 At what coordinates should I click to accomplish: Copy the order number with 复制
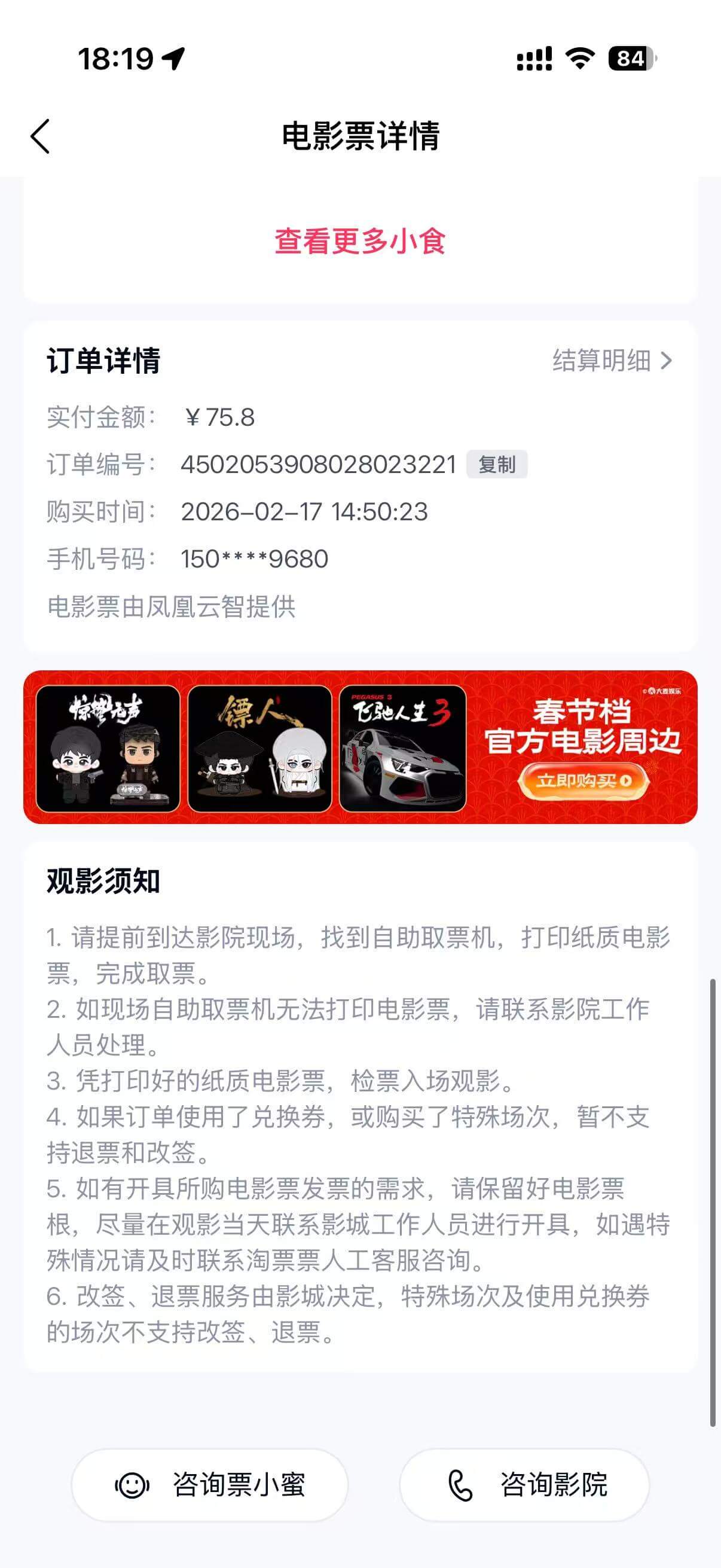[496, 465]
